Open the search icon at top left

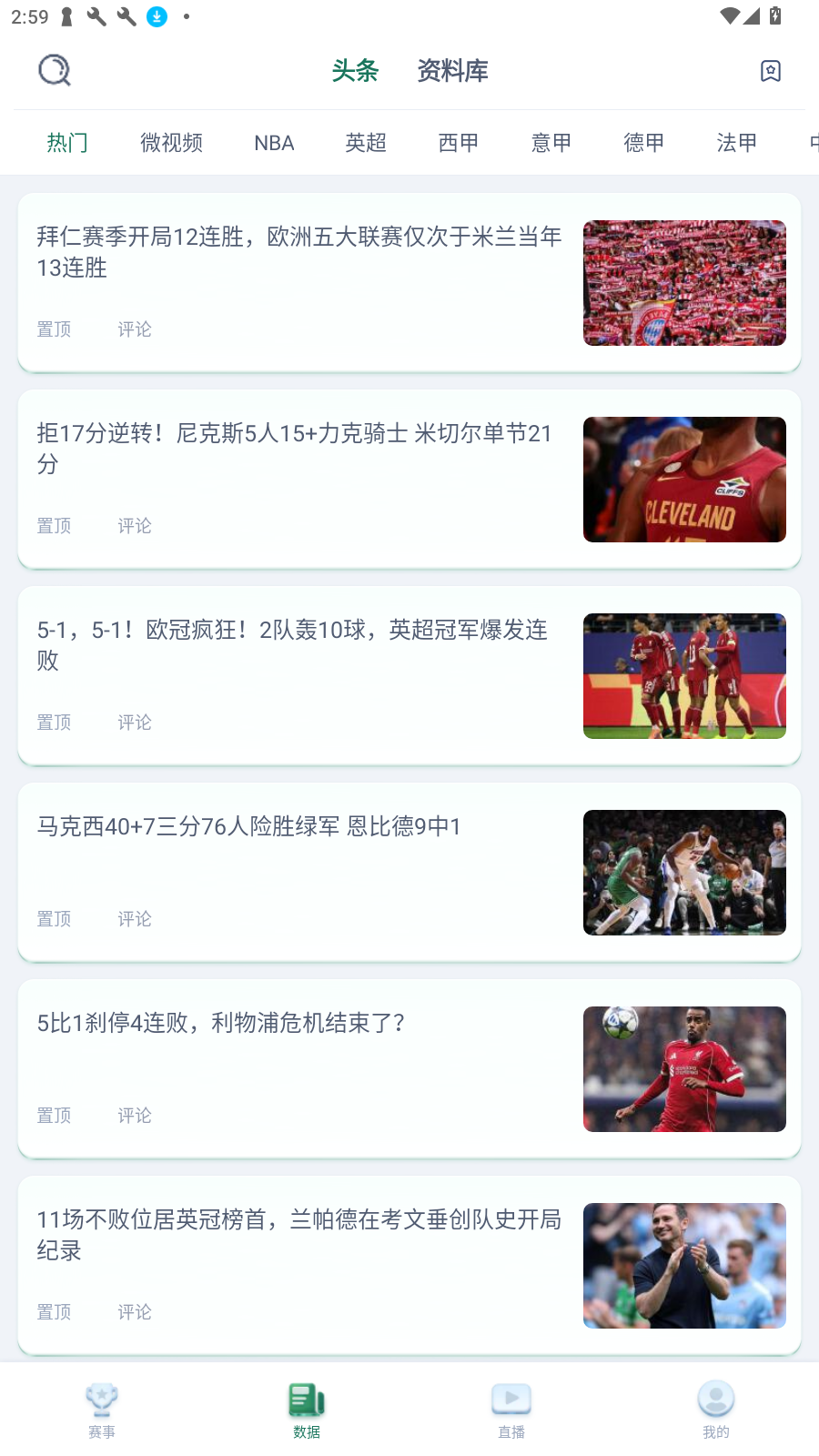point(54,69)
